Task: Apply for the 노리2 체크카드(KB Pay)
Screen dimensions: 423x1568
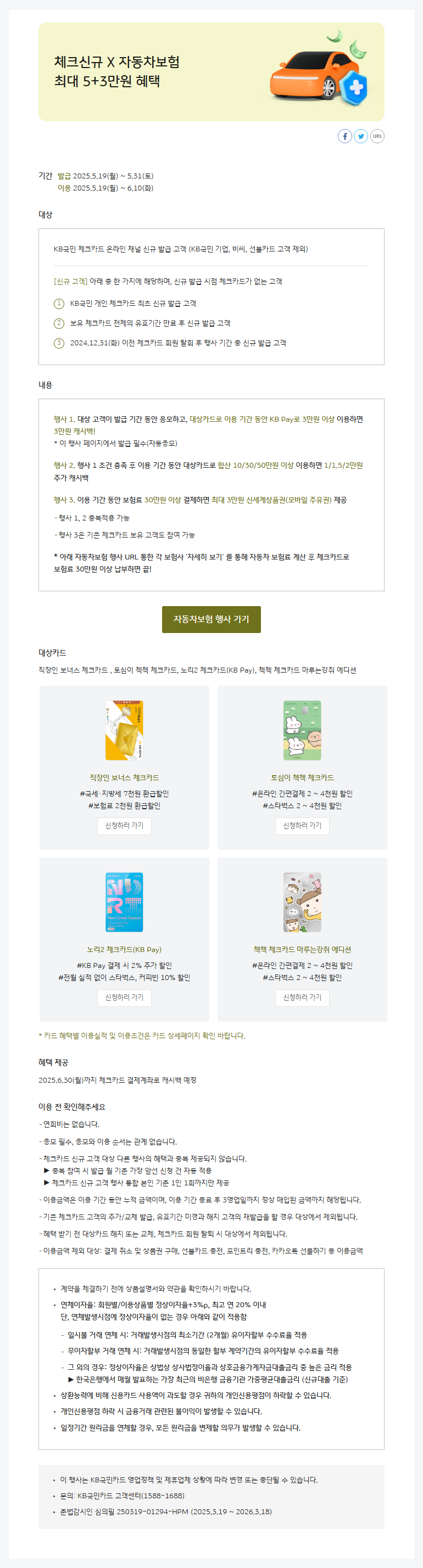Action: tap(124, 997)
